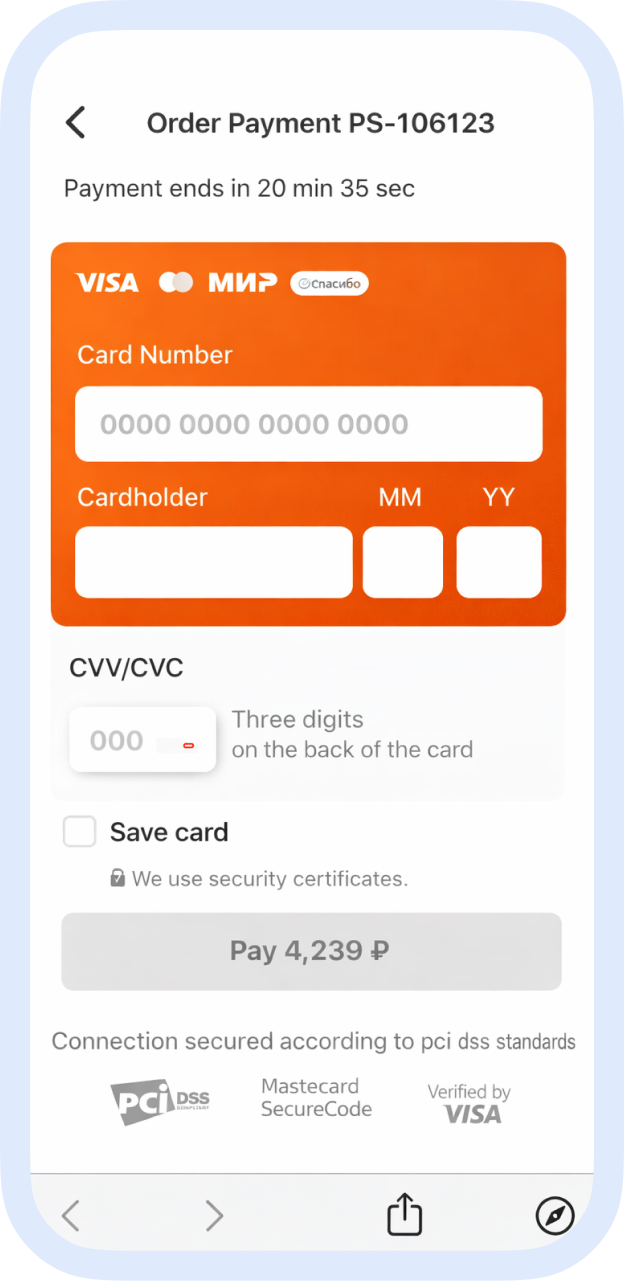Go forward in the browser toolbar
624x1281 pixels.
[x=214, y=1215]
